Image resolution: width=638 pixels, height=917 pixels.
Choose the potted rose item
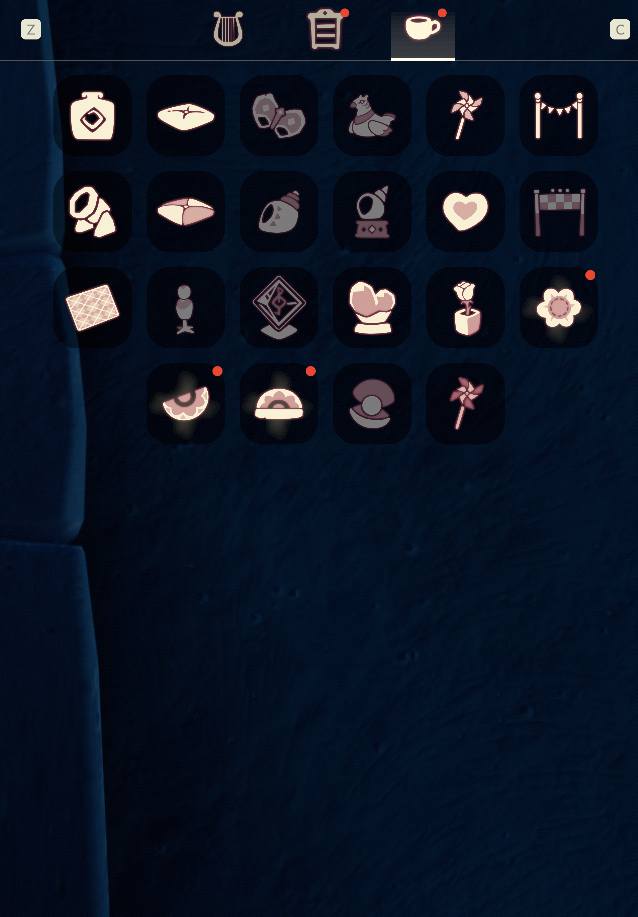465,308
